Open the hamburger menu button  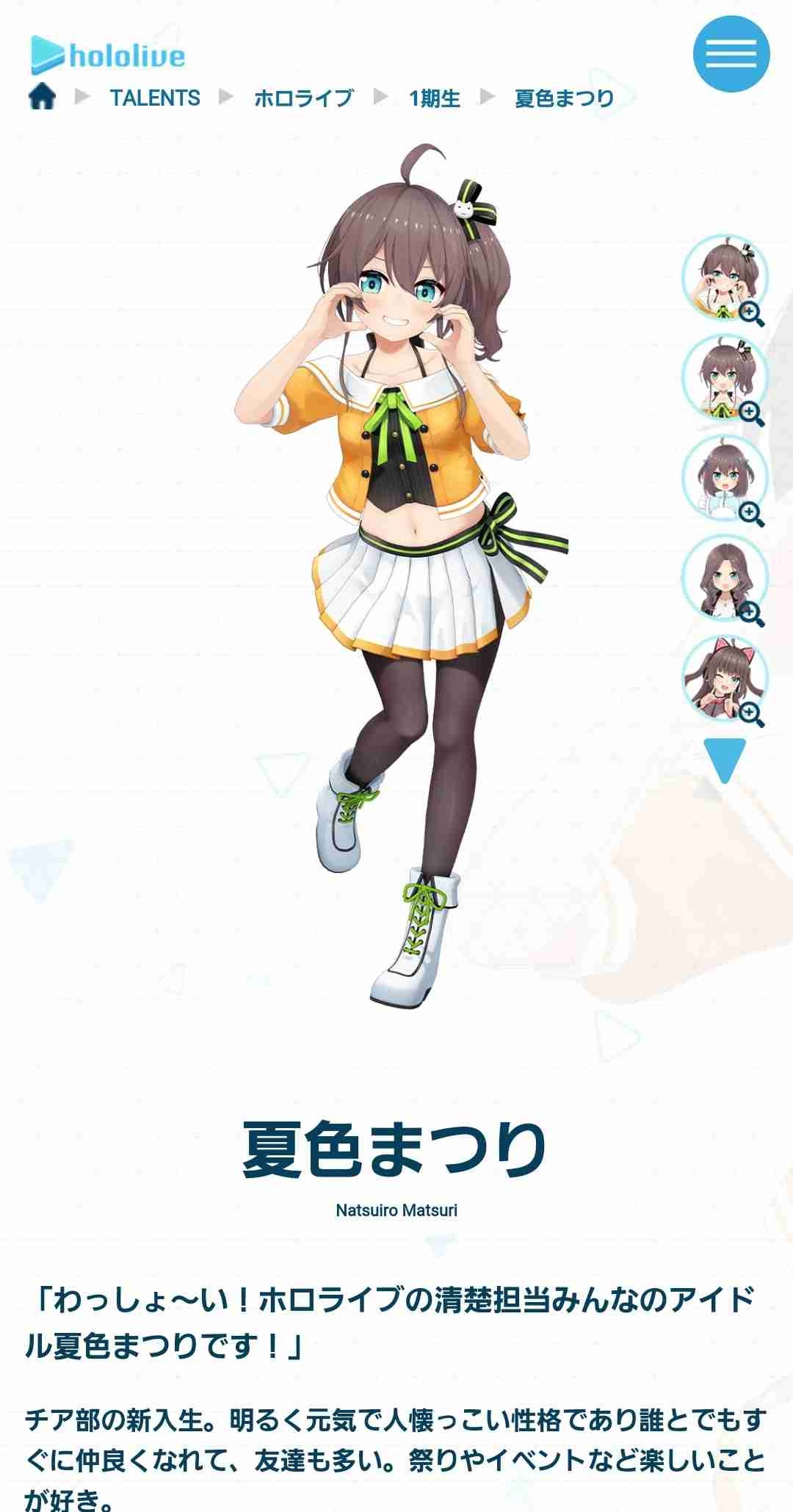coord(731,54)
